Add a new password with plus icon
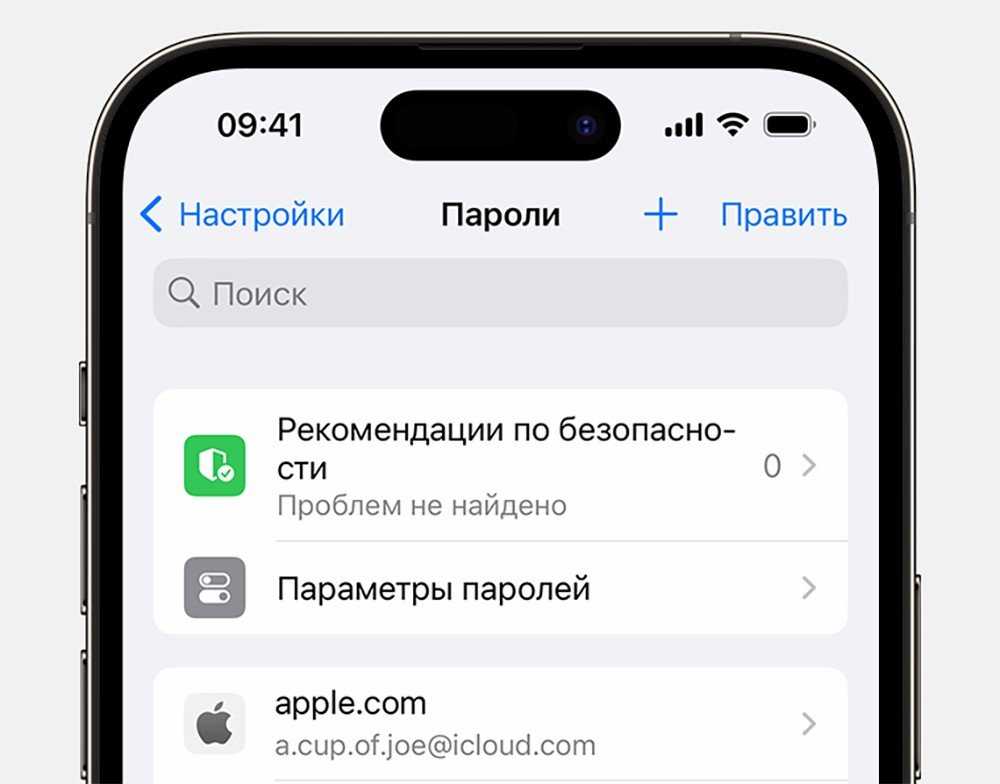Image resolution: width=1000 pixels, height=784 pixels. [x=660, y=215]
